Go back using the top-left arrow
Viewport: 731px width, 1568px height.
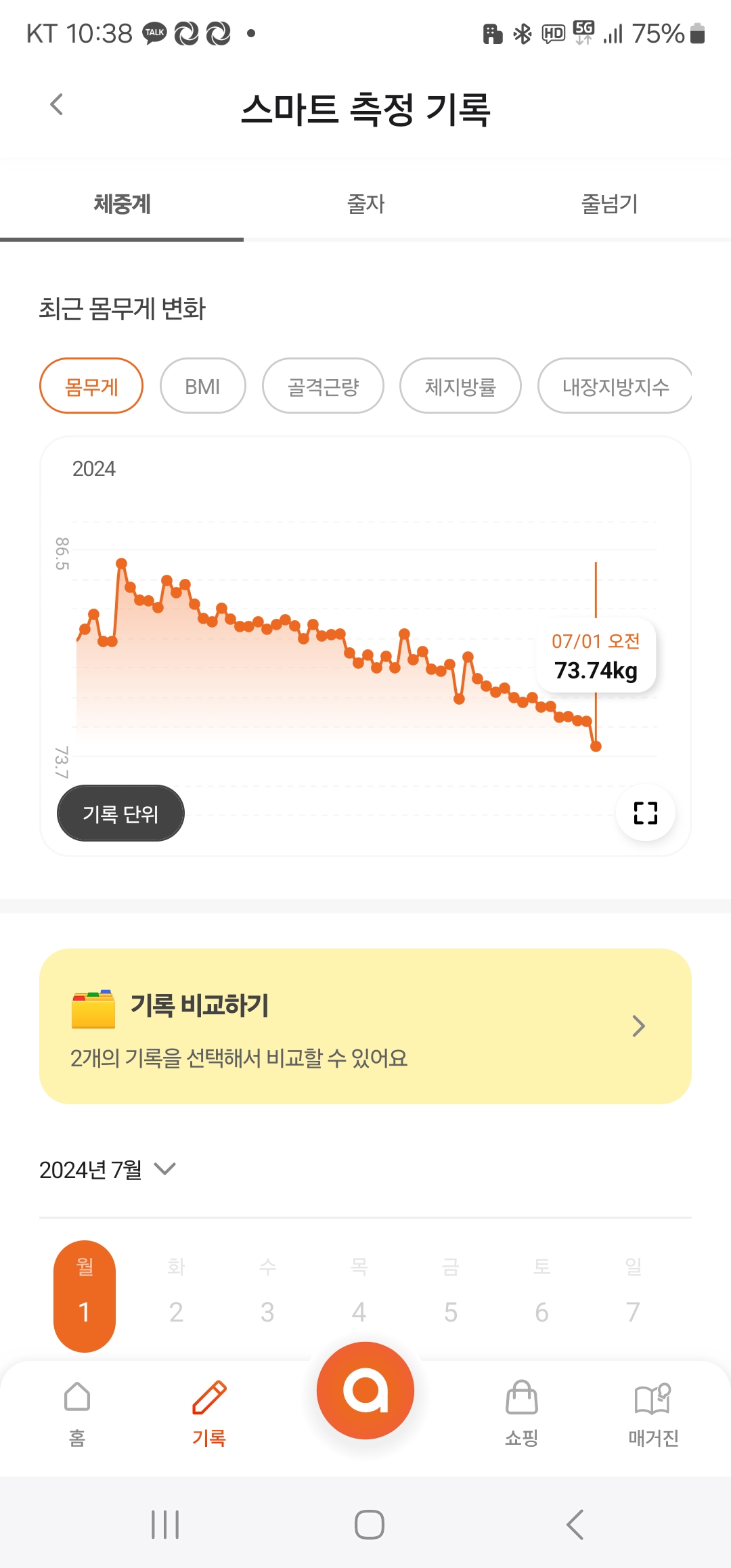(57, 104)
